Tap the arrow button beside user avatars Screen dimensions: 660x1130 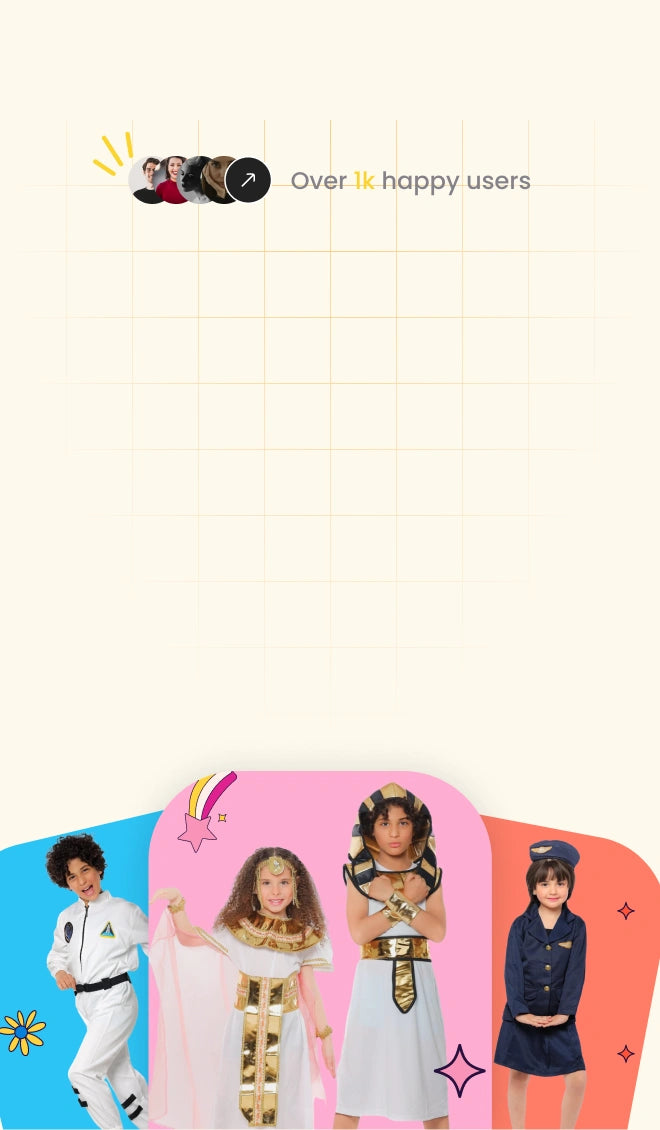248,181
